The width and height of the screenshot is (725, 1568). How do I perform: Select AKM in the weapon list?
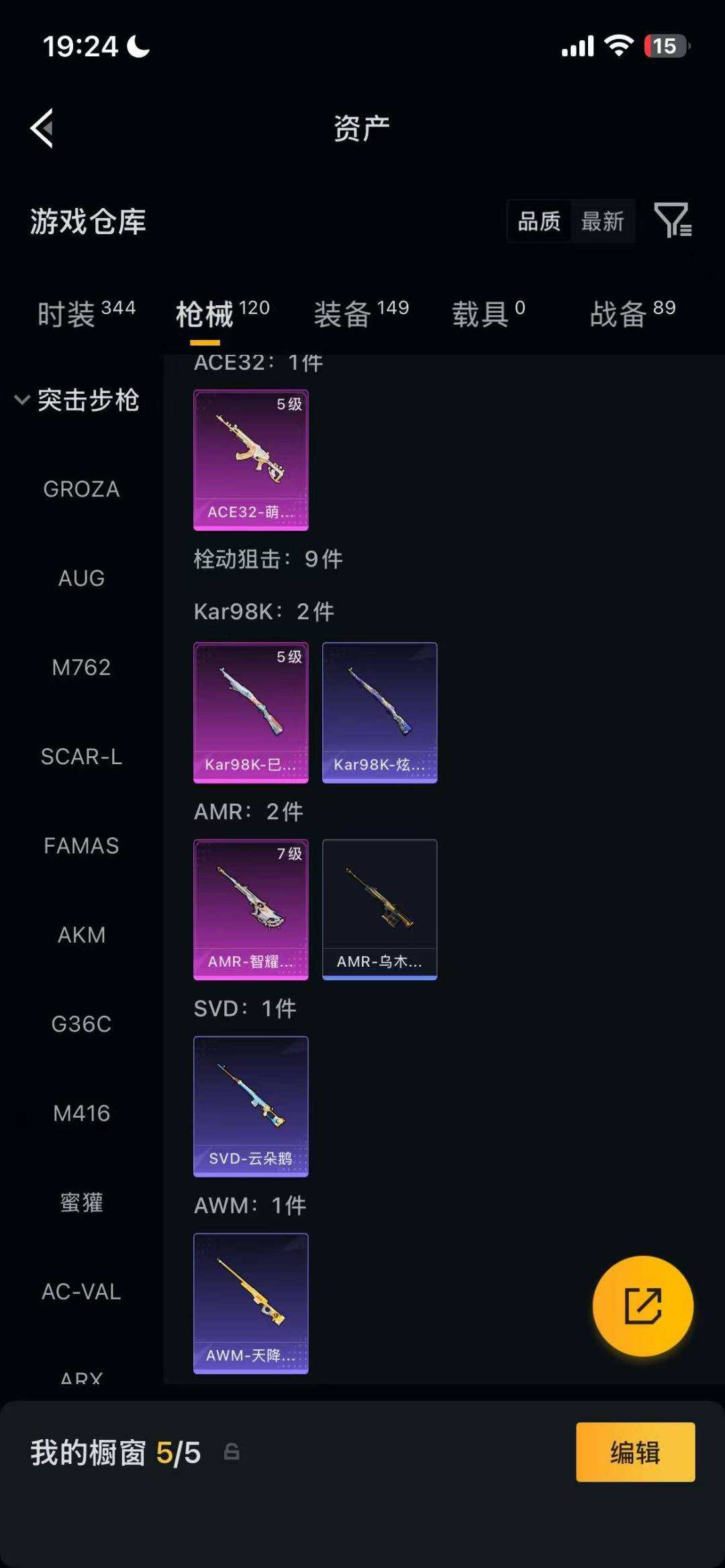coord(81,935)
